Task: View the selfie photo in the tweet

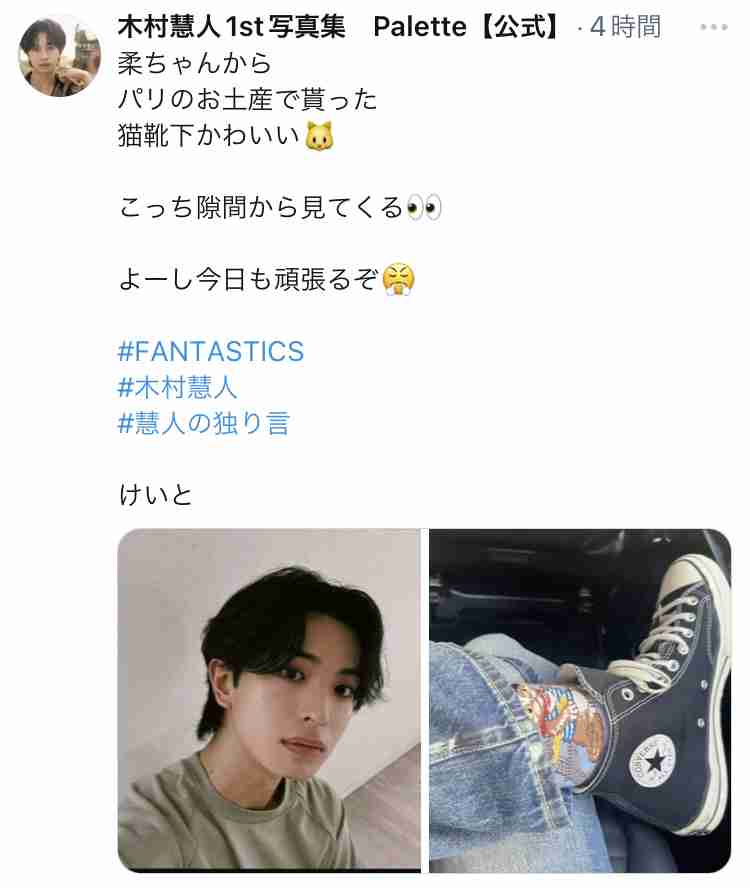Action: coord(269,698)
